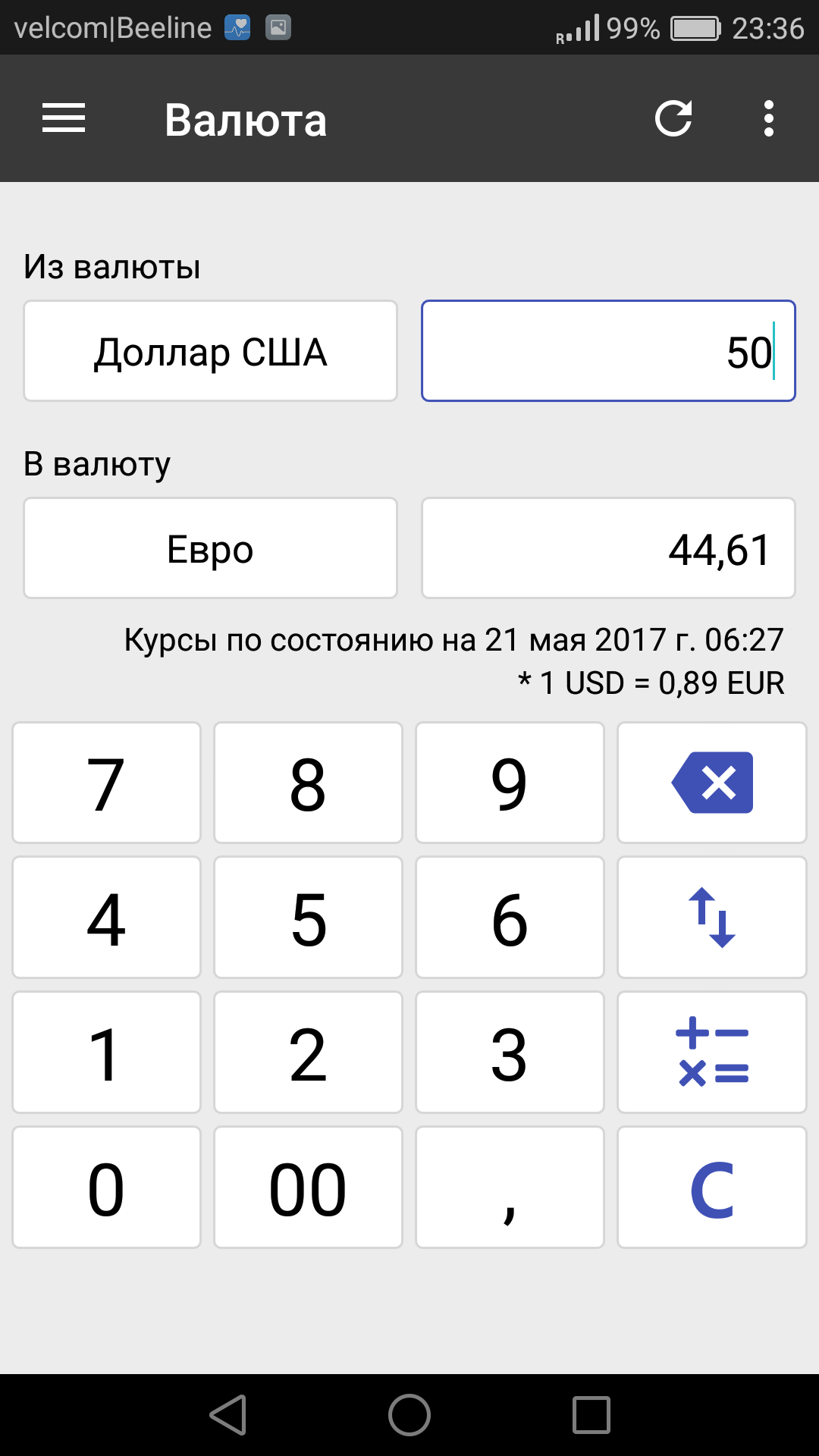
Task: Enter digit 3 on the keypad
Action: click(x=510, y=1053)
